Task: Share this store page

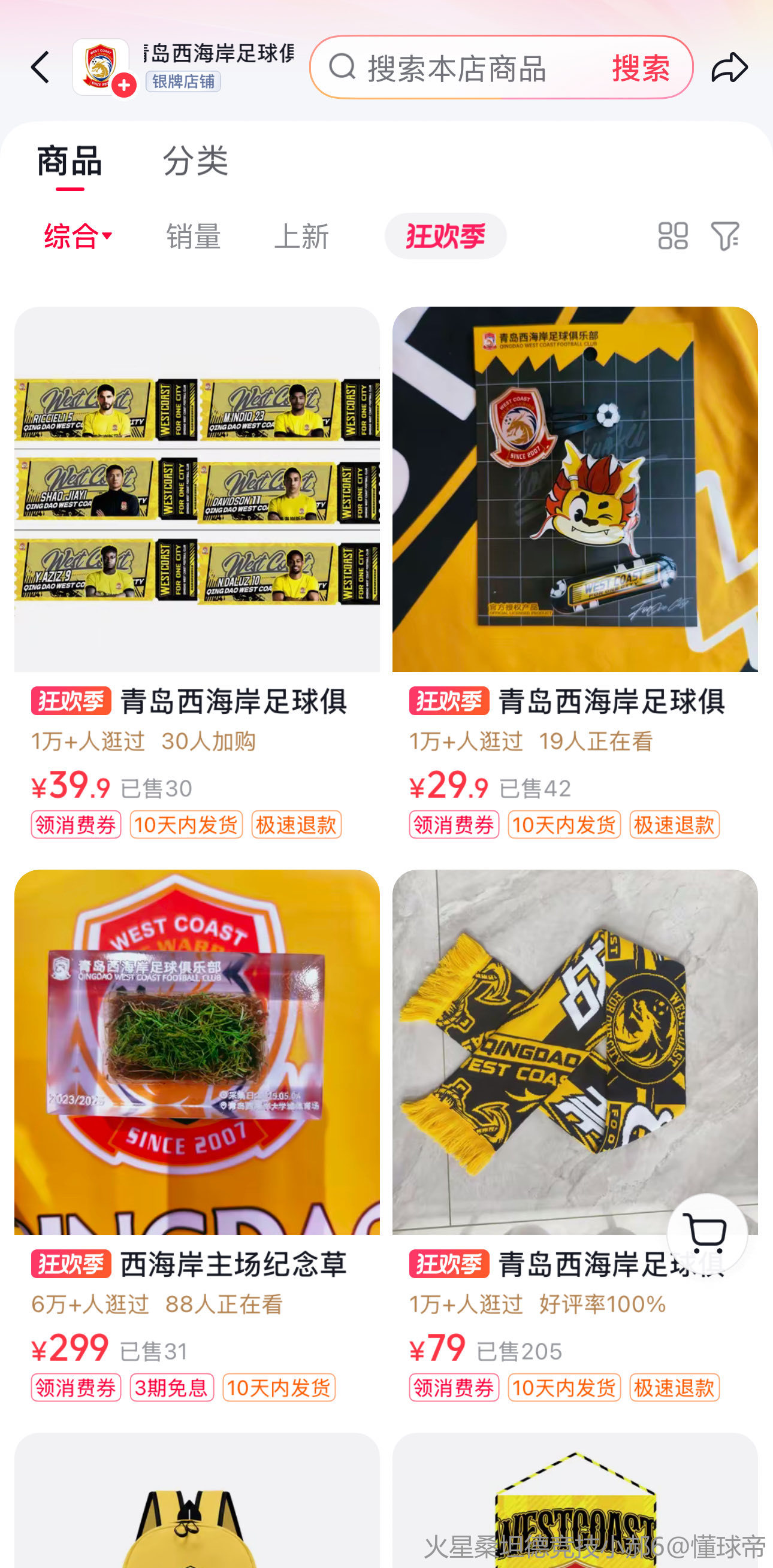Action: pos(729,67)
